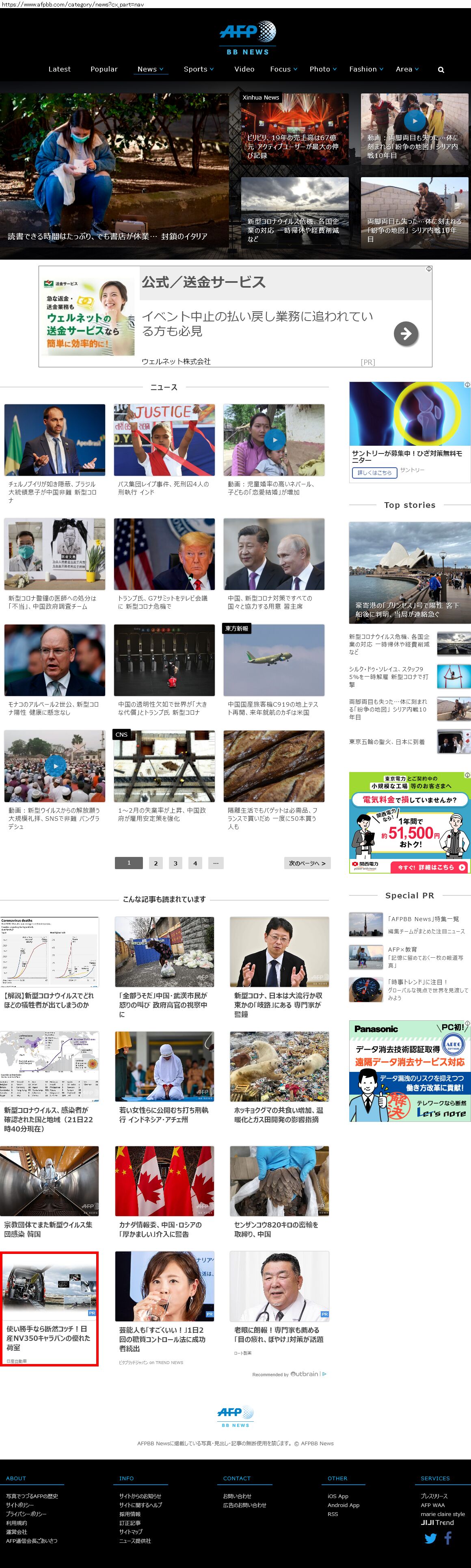Screen dimensions: 471x1568
Task: Expand the Sports dropdown menu
Action: click(x=199, y=69)
